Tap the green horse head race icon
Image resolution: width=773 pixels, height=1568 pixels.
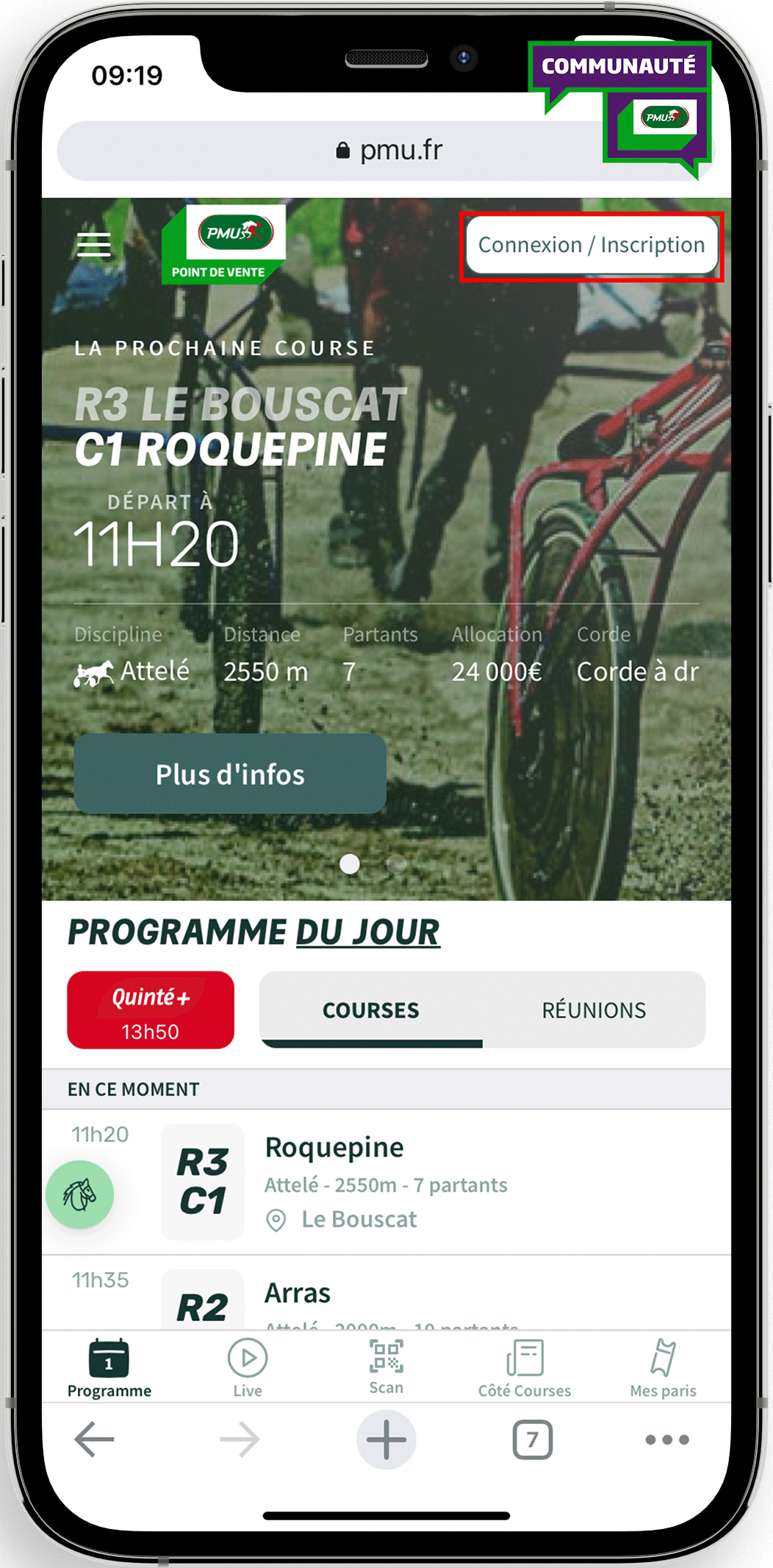(x=79, y=1195)
